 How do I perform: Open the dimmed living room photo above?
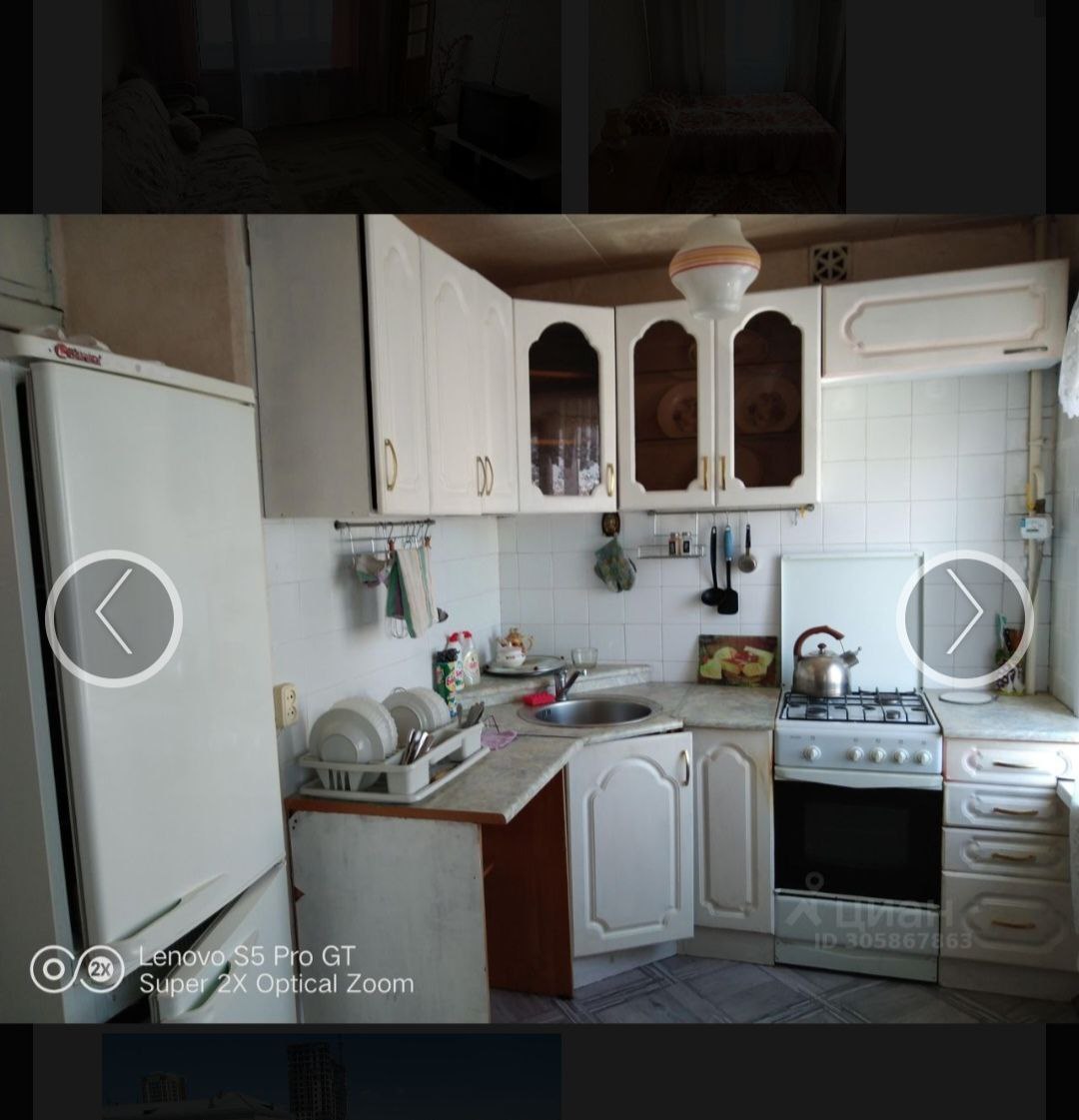pyautogui.click(x=330, y=105)
